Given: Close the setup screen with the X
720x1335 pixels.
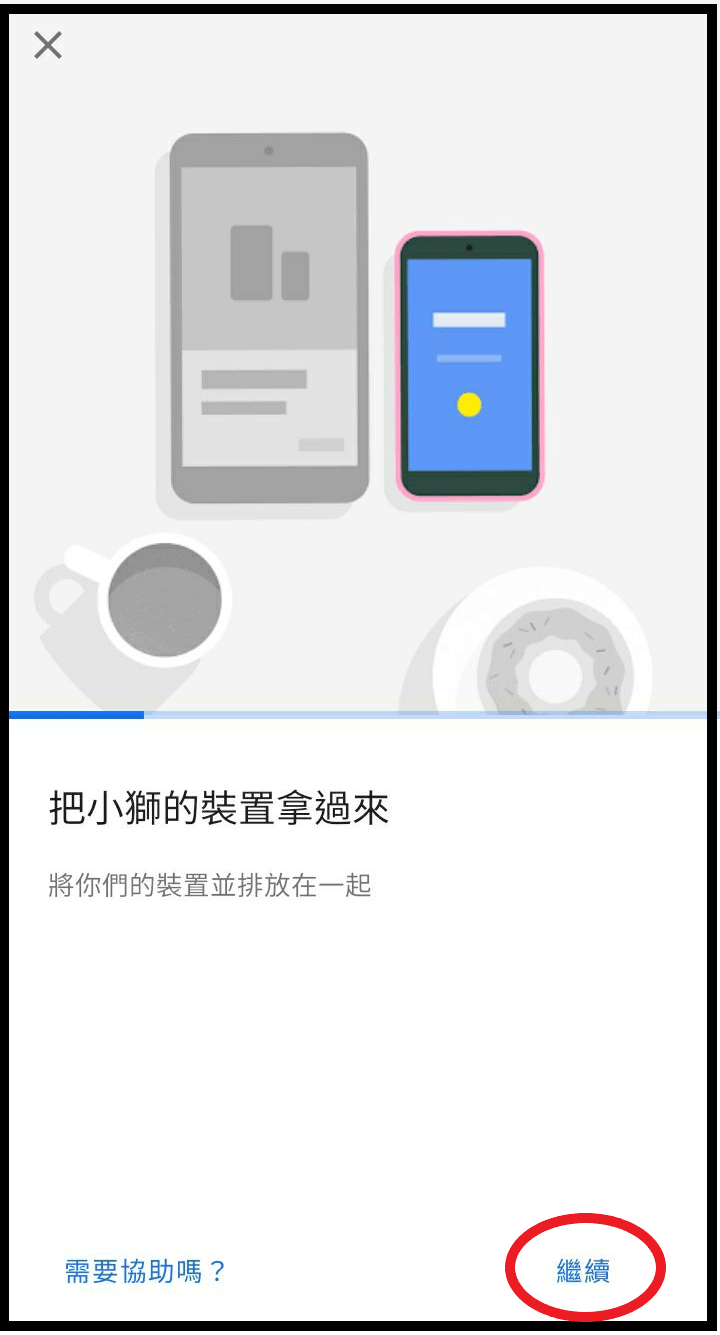Looking at the screenshot, I should pos(48,45).
